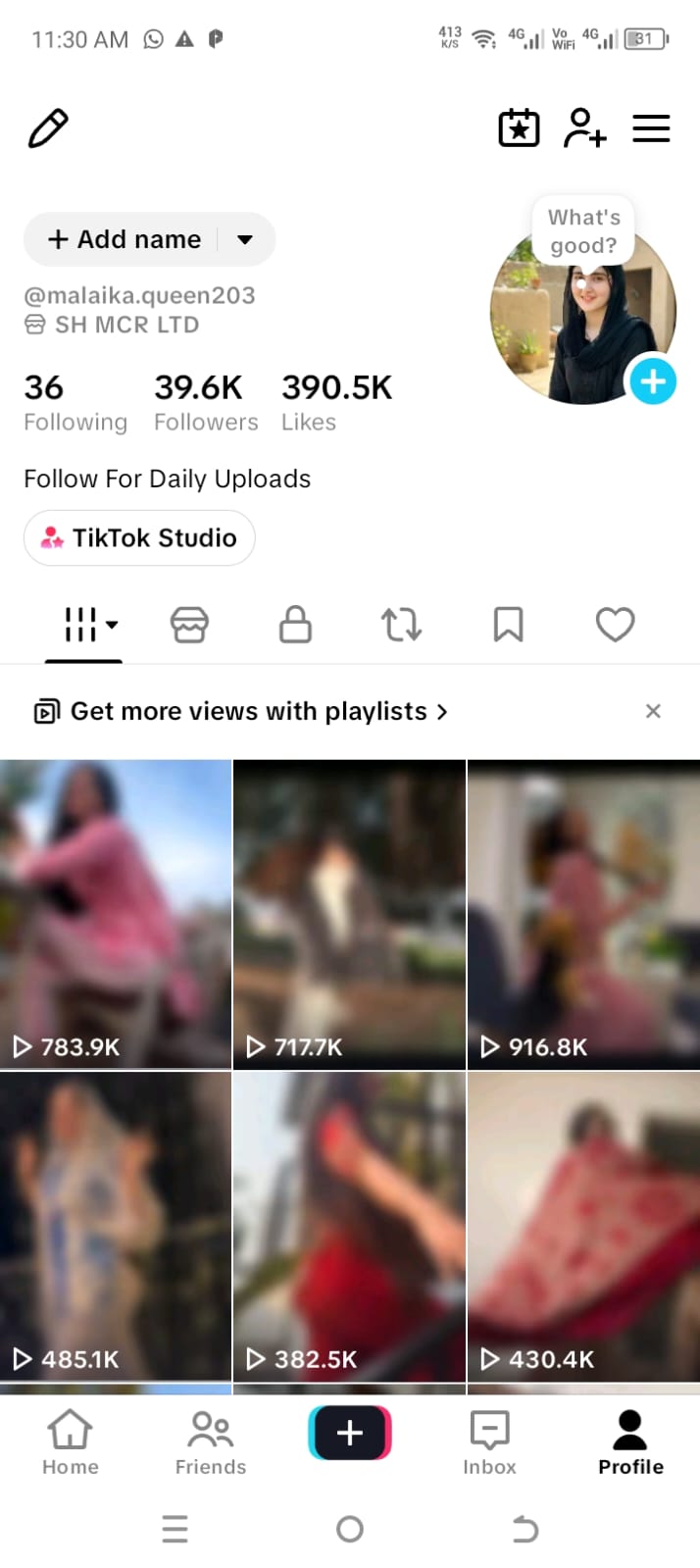Open the video with 382.5K views
The width and height of the screenshot is (700, 1568).
click(x=349, y=1227)
